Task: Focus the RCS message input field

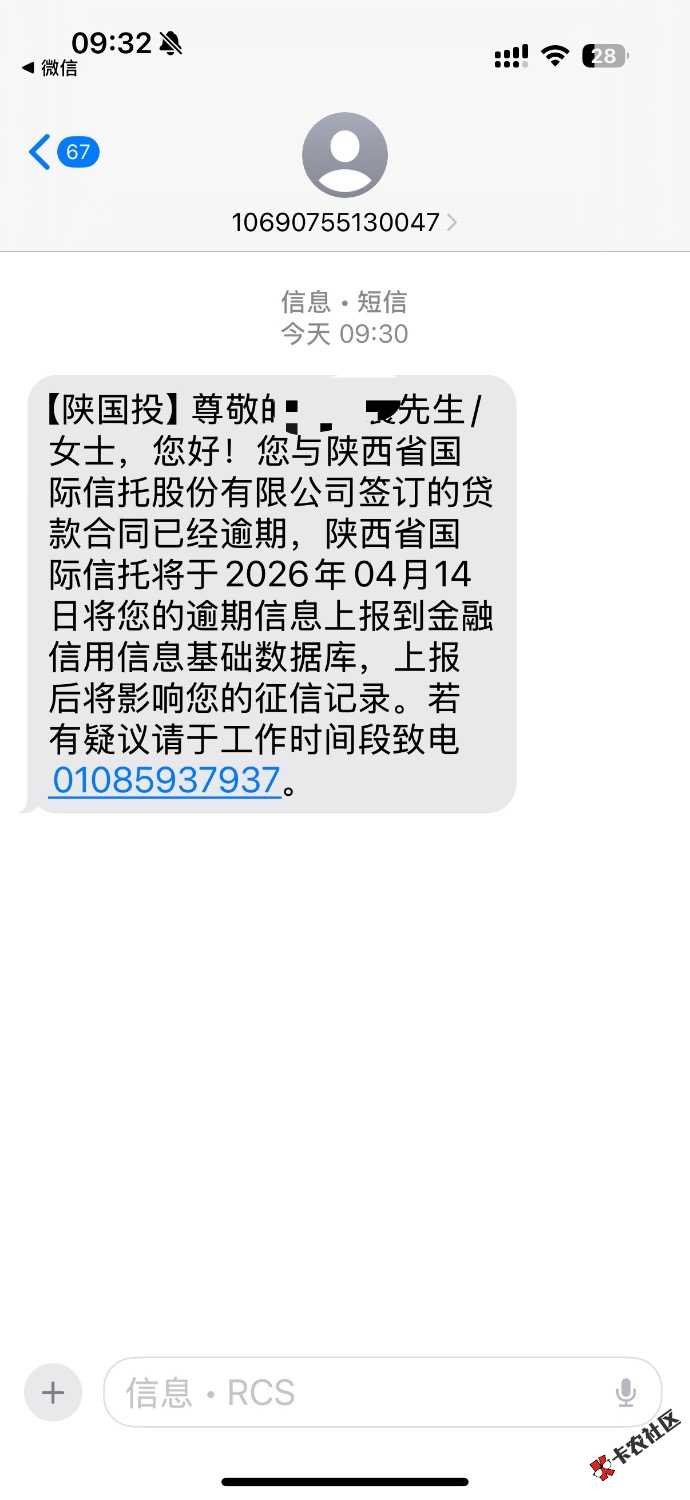Action: pyautogui.click(x=360, y=1392)
